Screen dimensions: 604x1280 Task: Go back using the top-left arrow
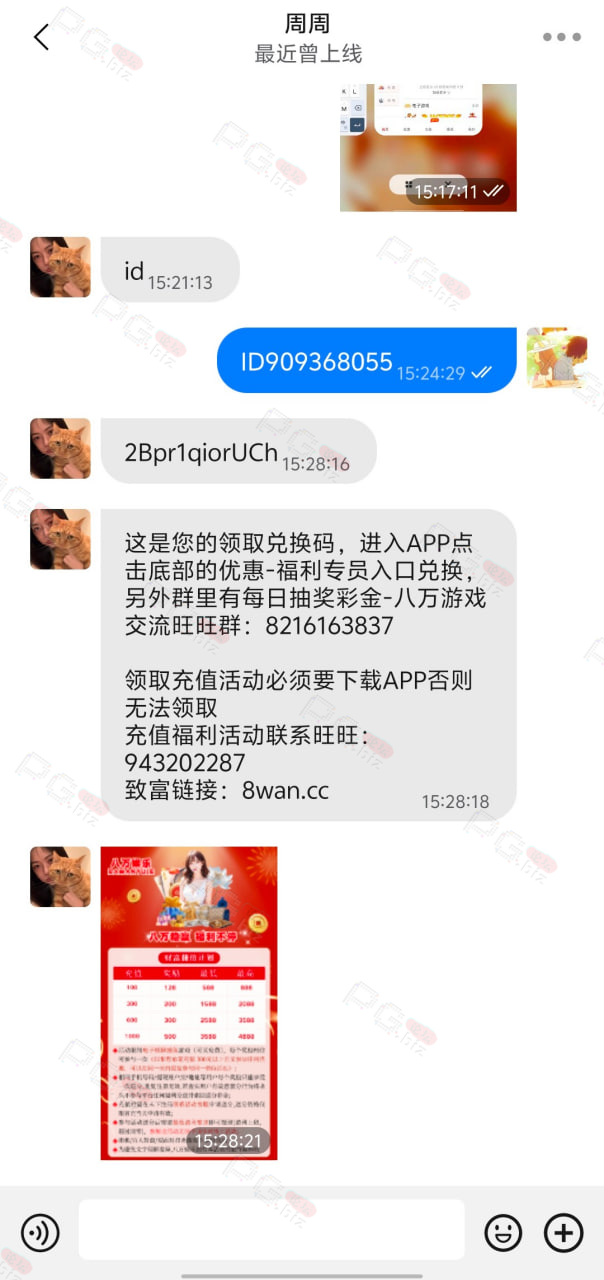click(41, 38)
